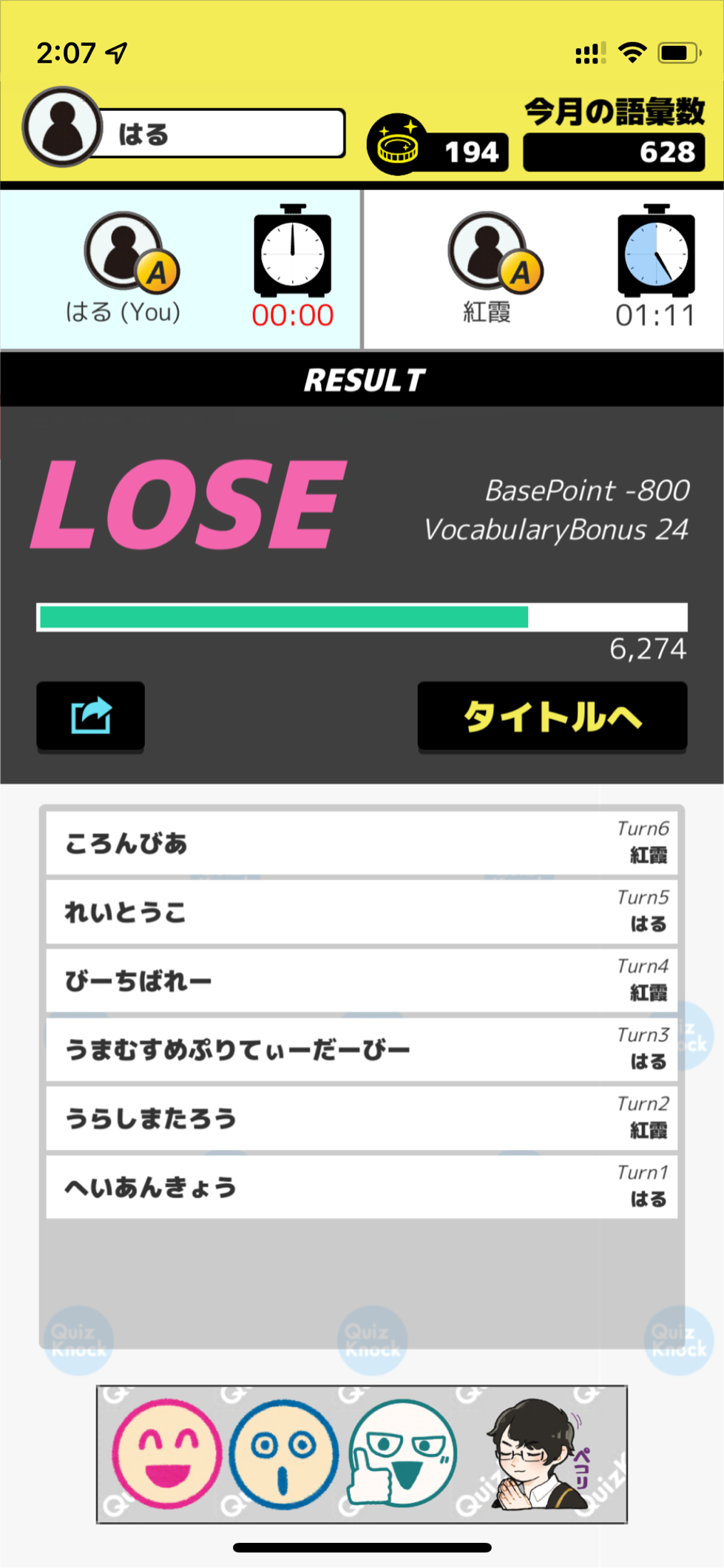This screenshot has height=1568, width=724.
Task: Open the word うまむすめぷりてぃーだーびー from Turn3
Action: click(362, 1050)
